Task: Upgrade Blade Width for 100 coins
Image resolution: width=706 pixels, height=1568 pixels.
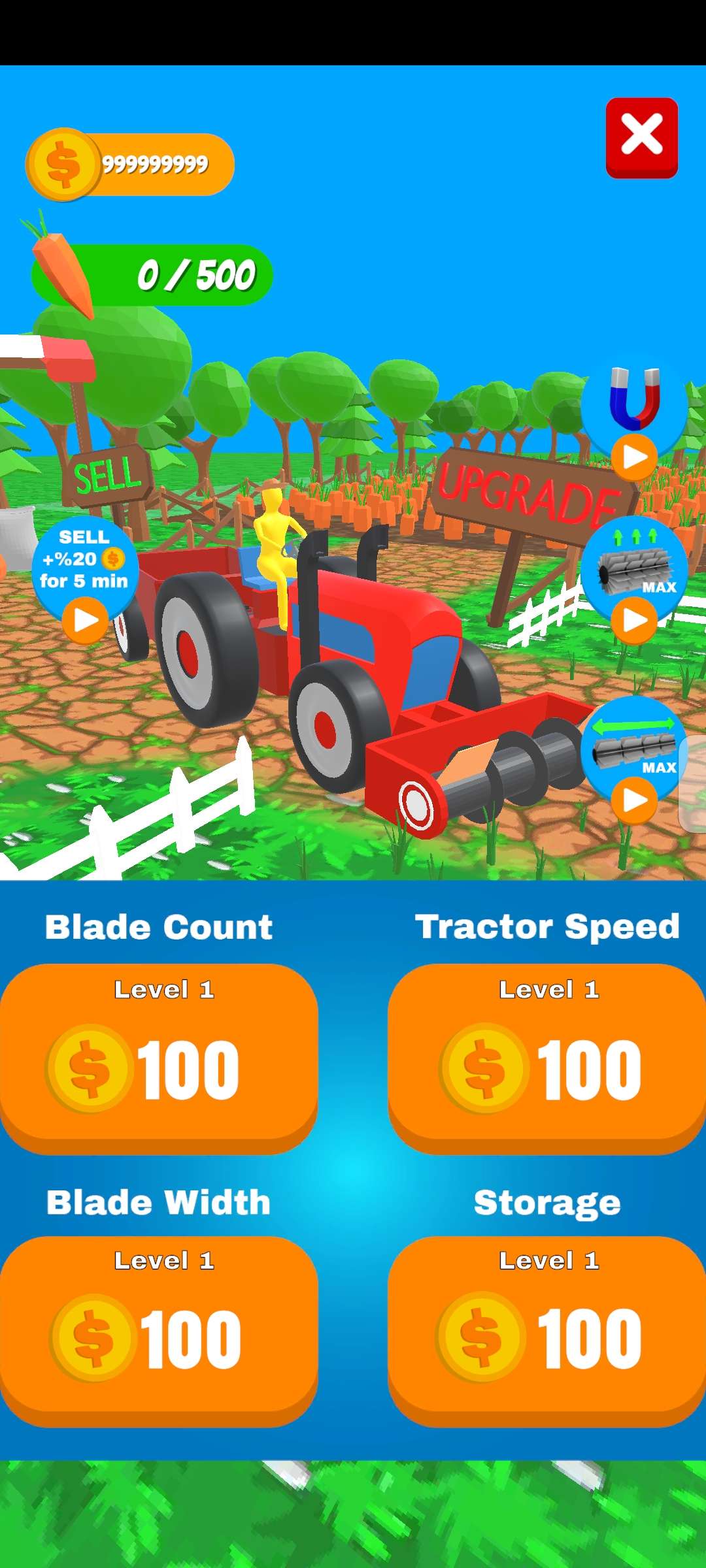Action: click(159, 1330)
